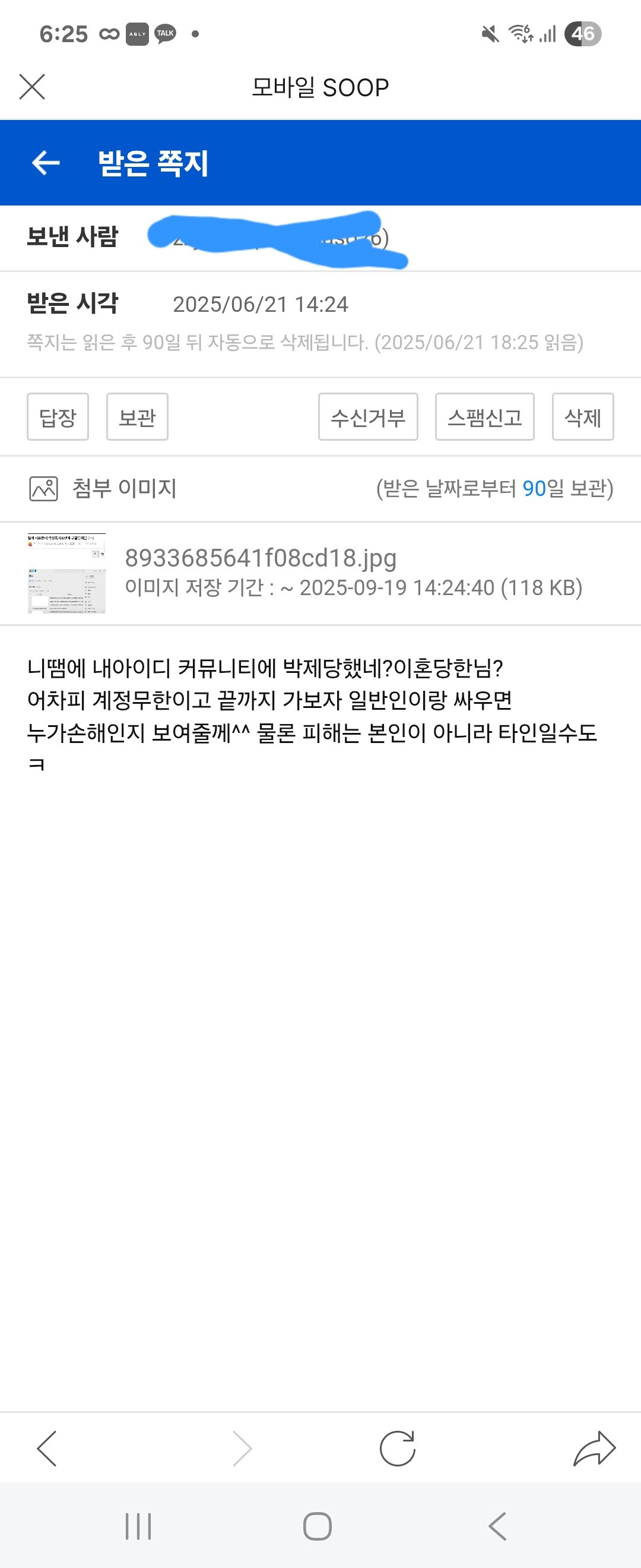641x1568 pixels.
Task: Store this message with 보관
Action: (x=137, y=417)
